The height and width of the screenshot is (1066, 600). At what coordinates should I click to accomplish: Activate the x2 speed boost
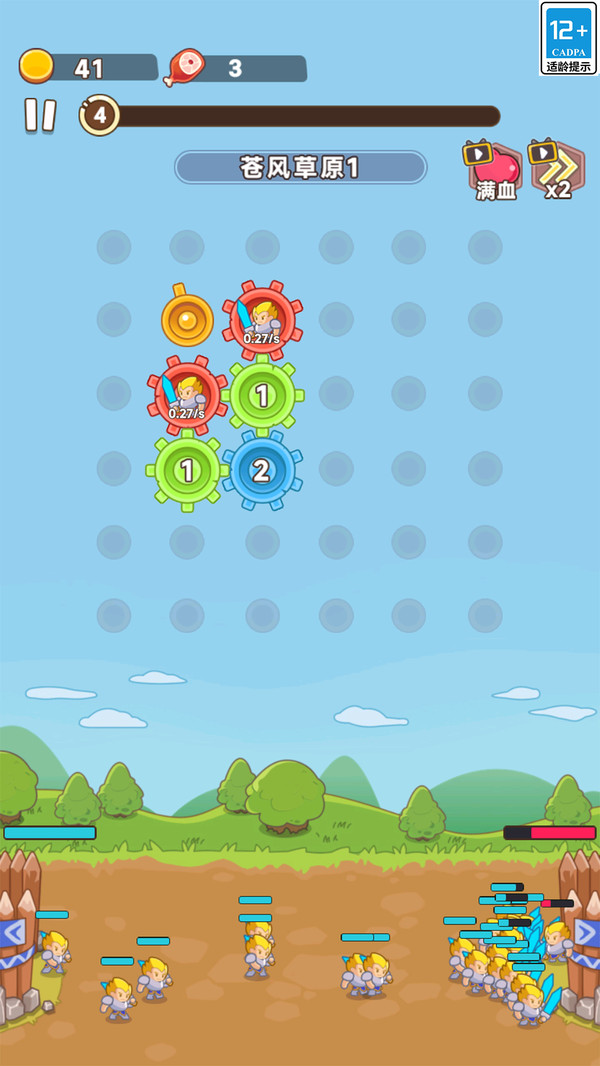(557, 169)
